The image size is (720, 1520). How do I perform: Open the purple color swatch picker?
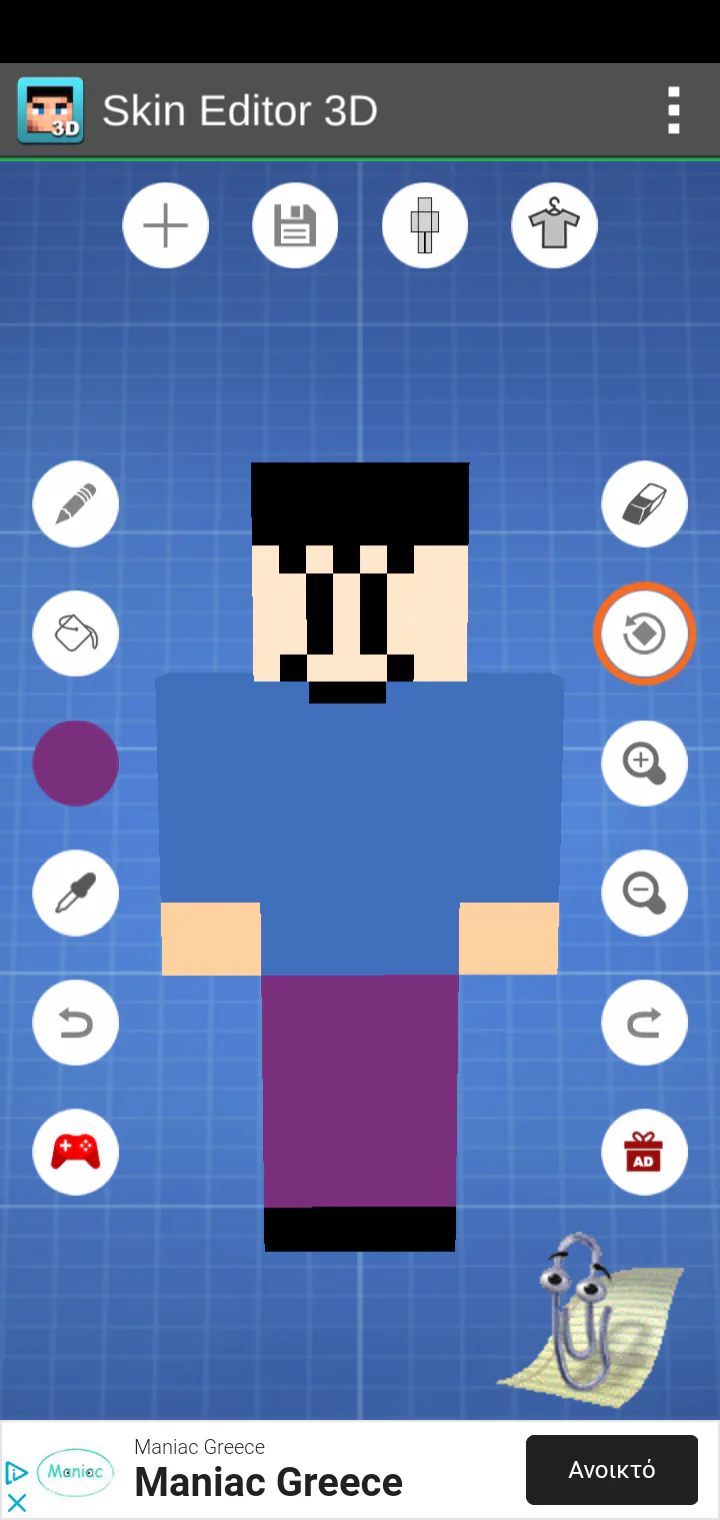(76, 763)
